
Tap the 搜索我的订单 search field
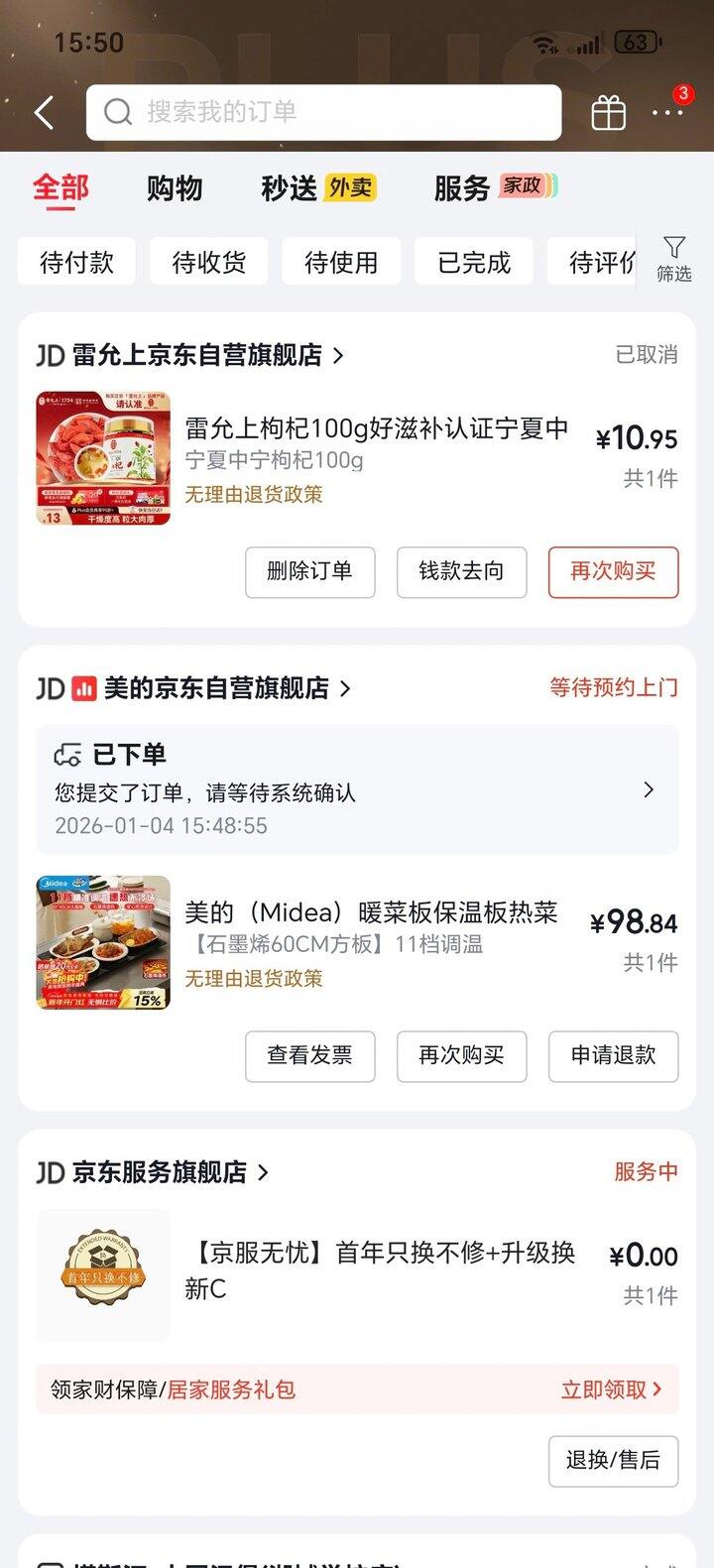(323, 113)
